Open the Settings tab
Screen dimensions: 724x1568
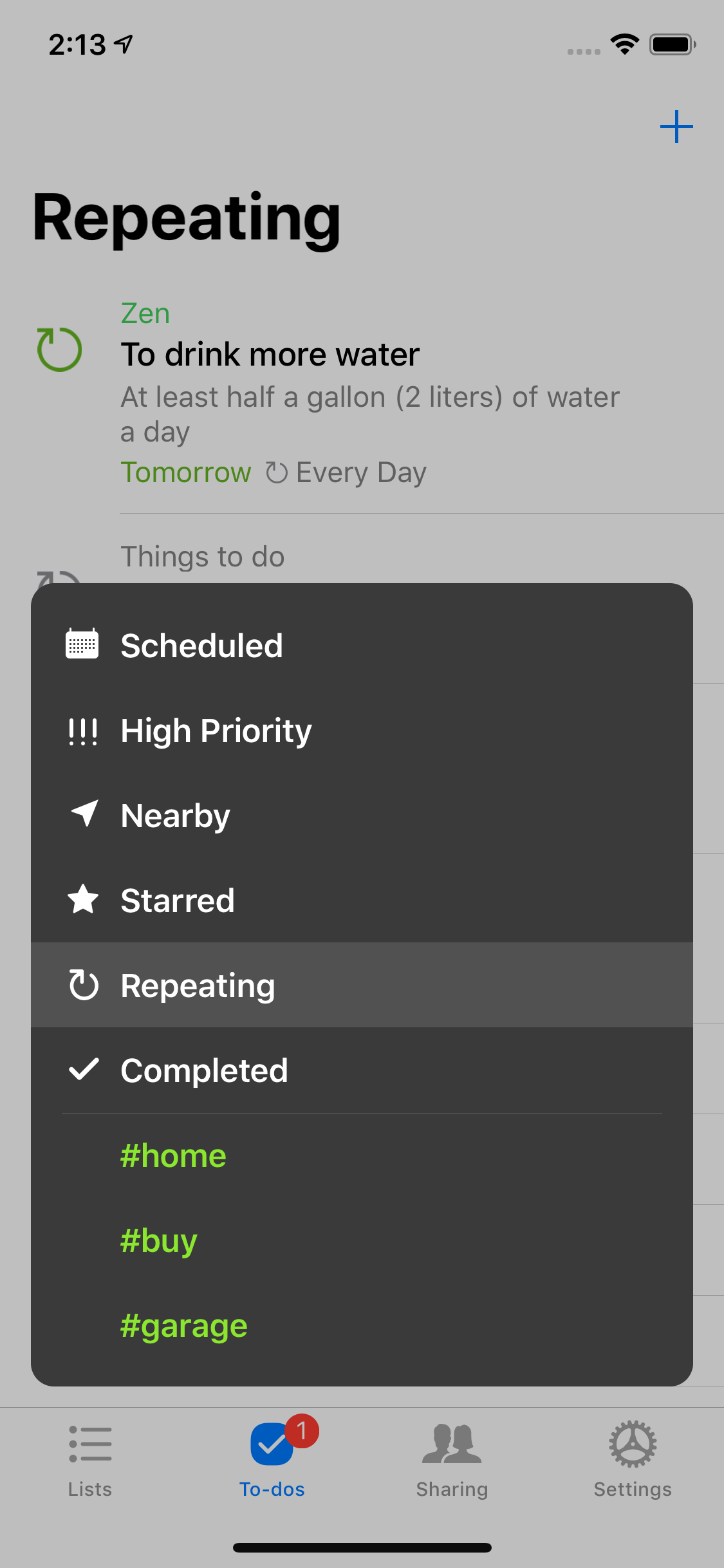[x=633, y=1459]
